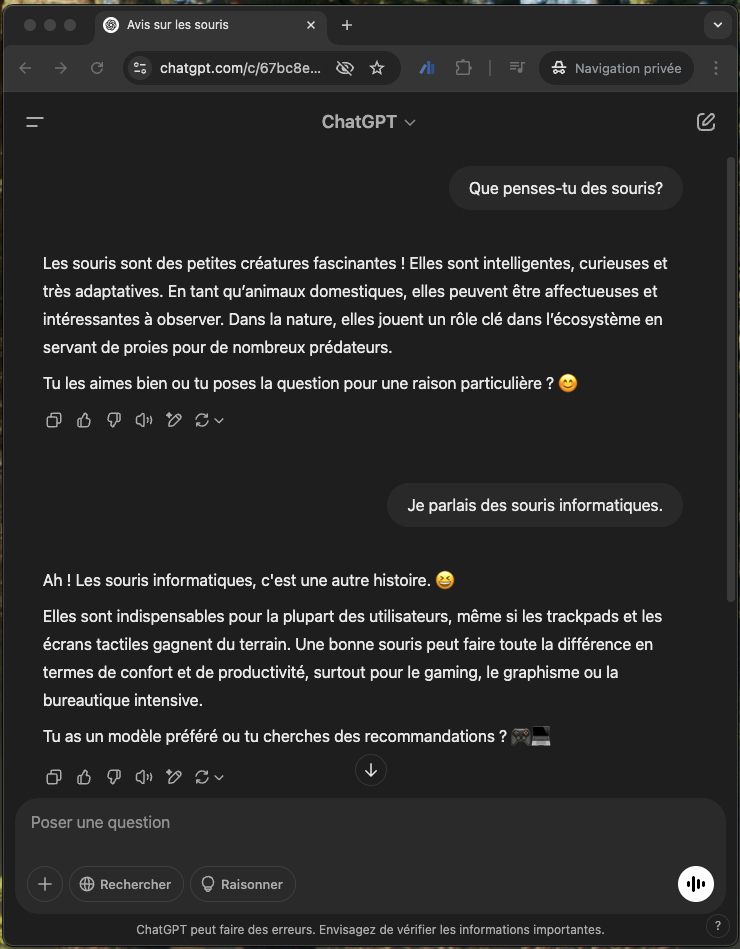Enable the Rechercher web search mode
The height and width of the screenshot is (949, 740).
point(125,884)
